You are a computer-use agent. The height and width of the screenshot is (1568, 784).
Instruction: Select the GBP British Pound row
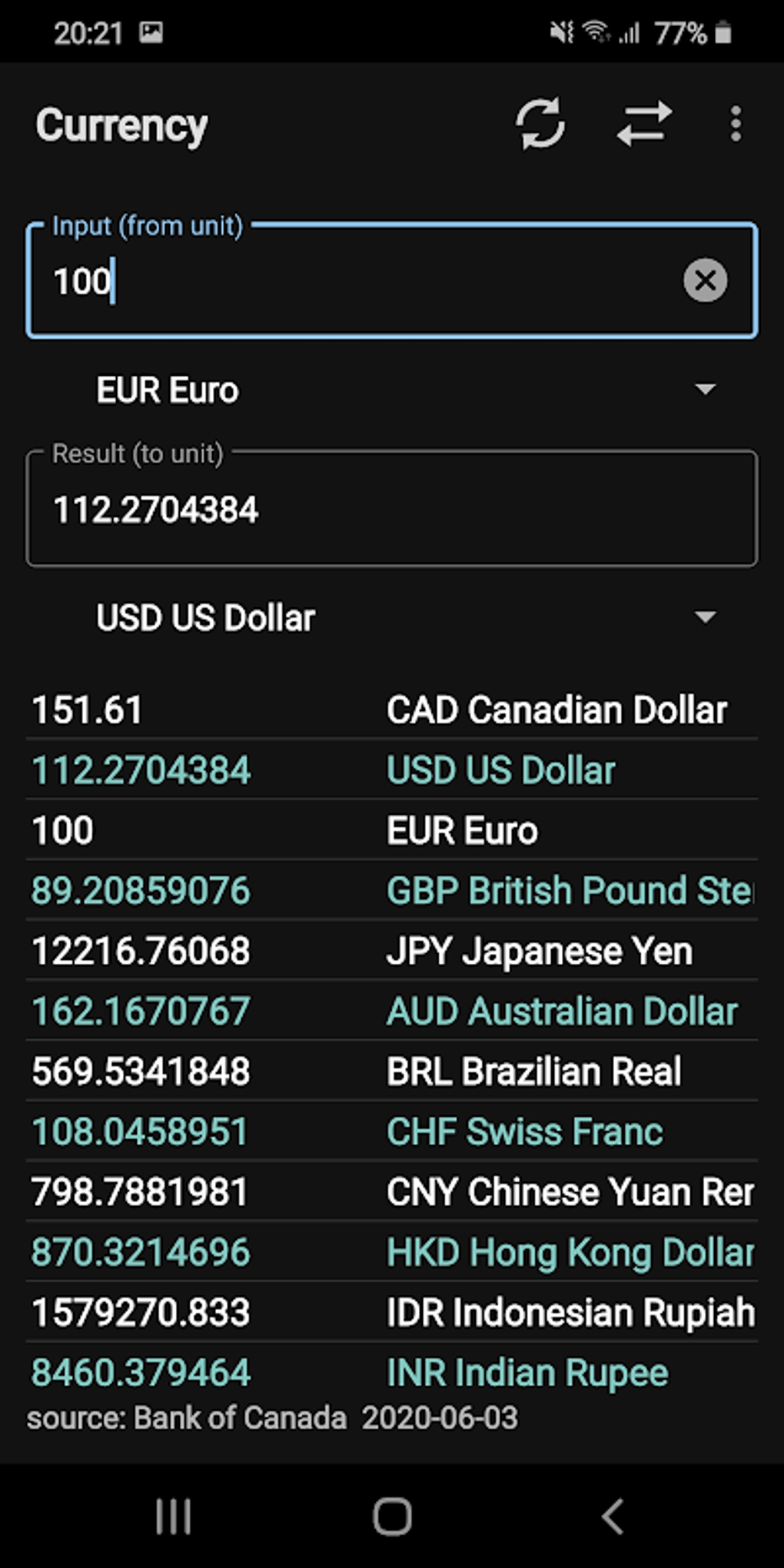point(392,890)
